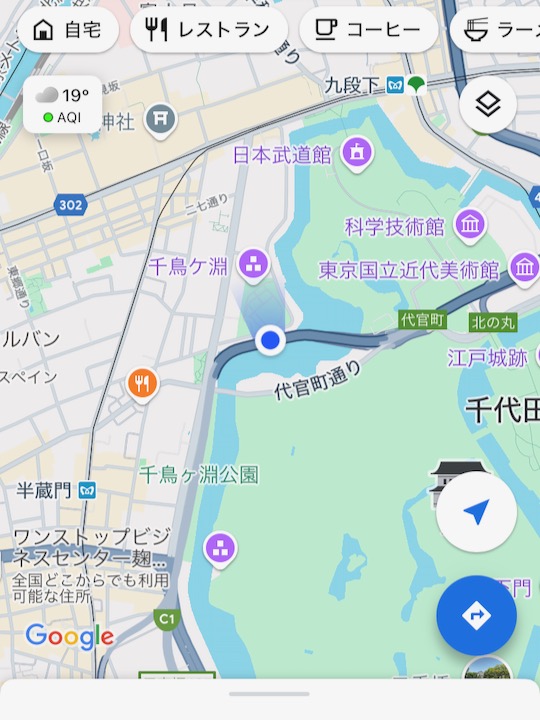Open the weather and AQI widget
Screen dimensions: 540x720
click(62, 105)
